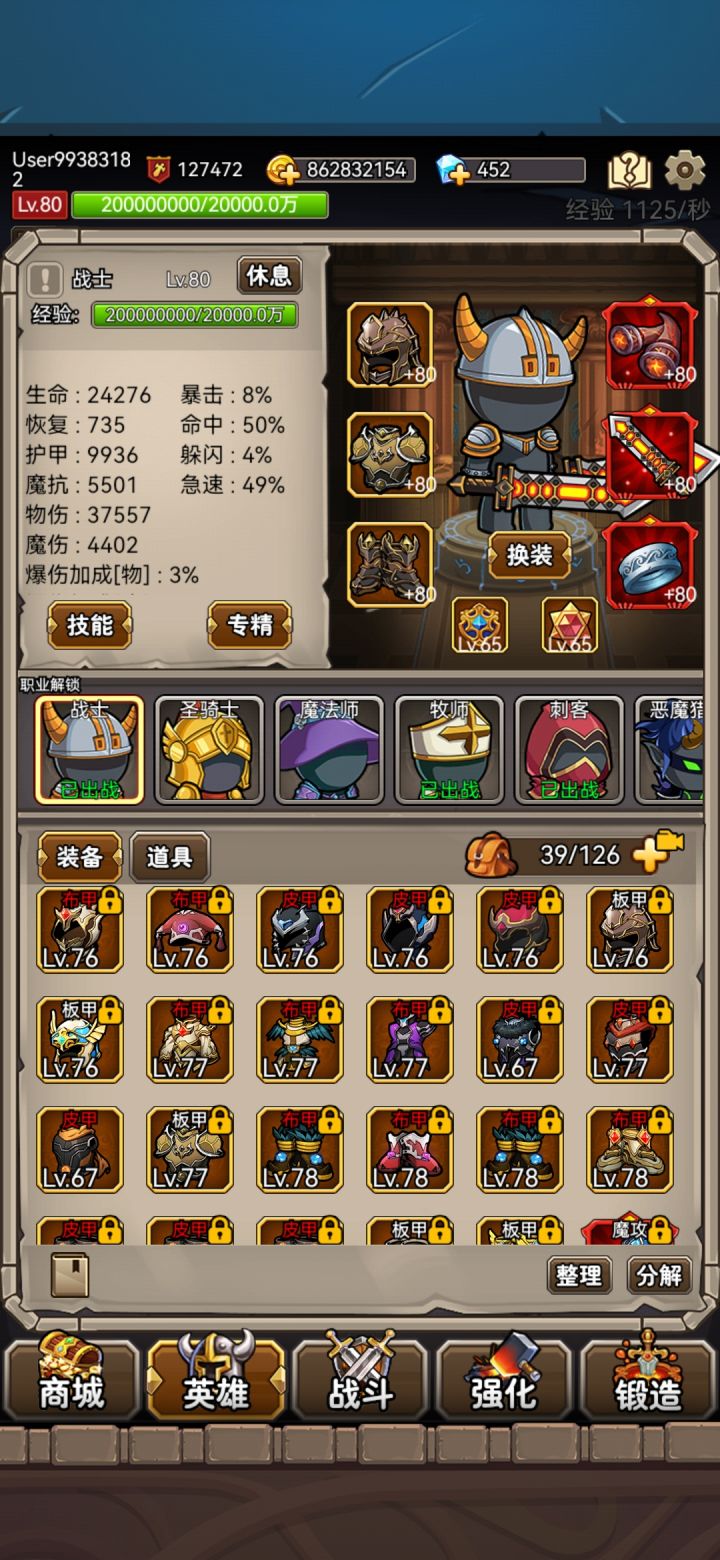720x1560 pixels.
Task: Select the 魔法师 class portrait
Action: point(330,748)
